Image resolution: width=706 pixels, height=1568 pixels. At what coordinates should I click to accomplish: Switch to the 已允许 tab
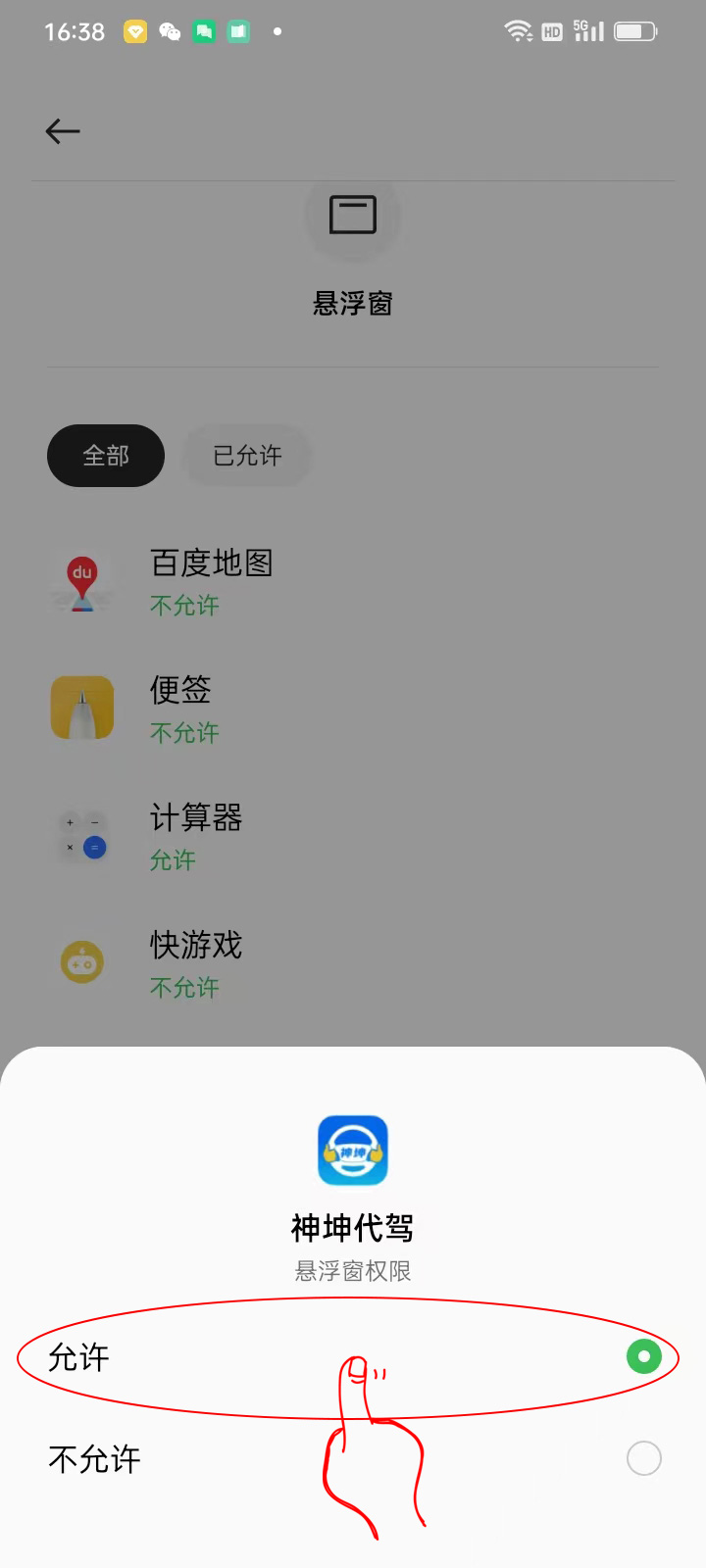pos(247,456)
